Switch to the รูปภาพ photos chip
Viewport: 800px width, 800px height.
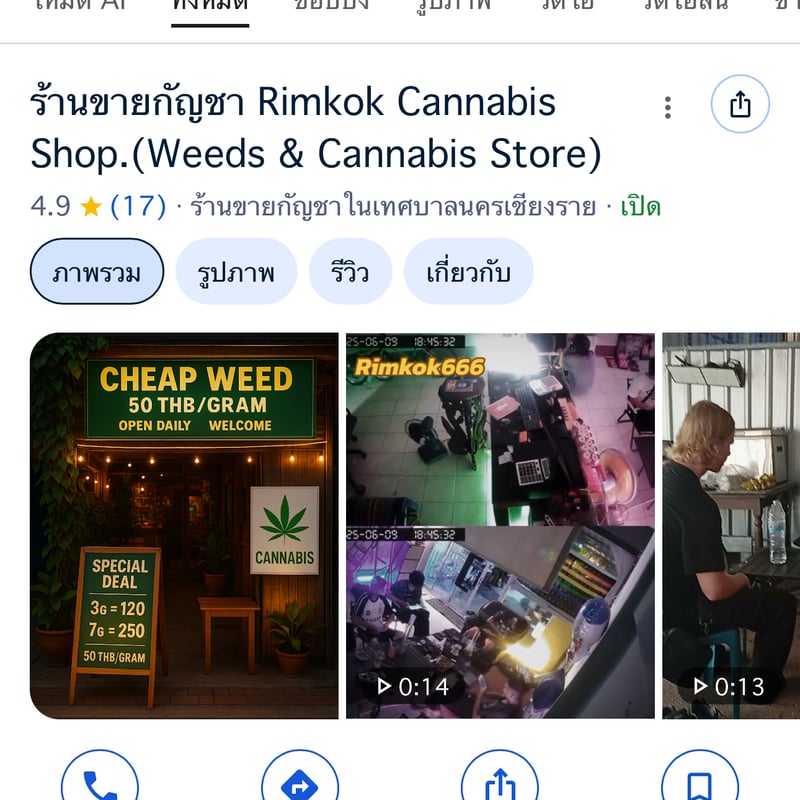tap(236, 271)
